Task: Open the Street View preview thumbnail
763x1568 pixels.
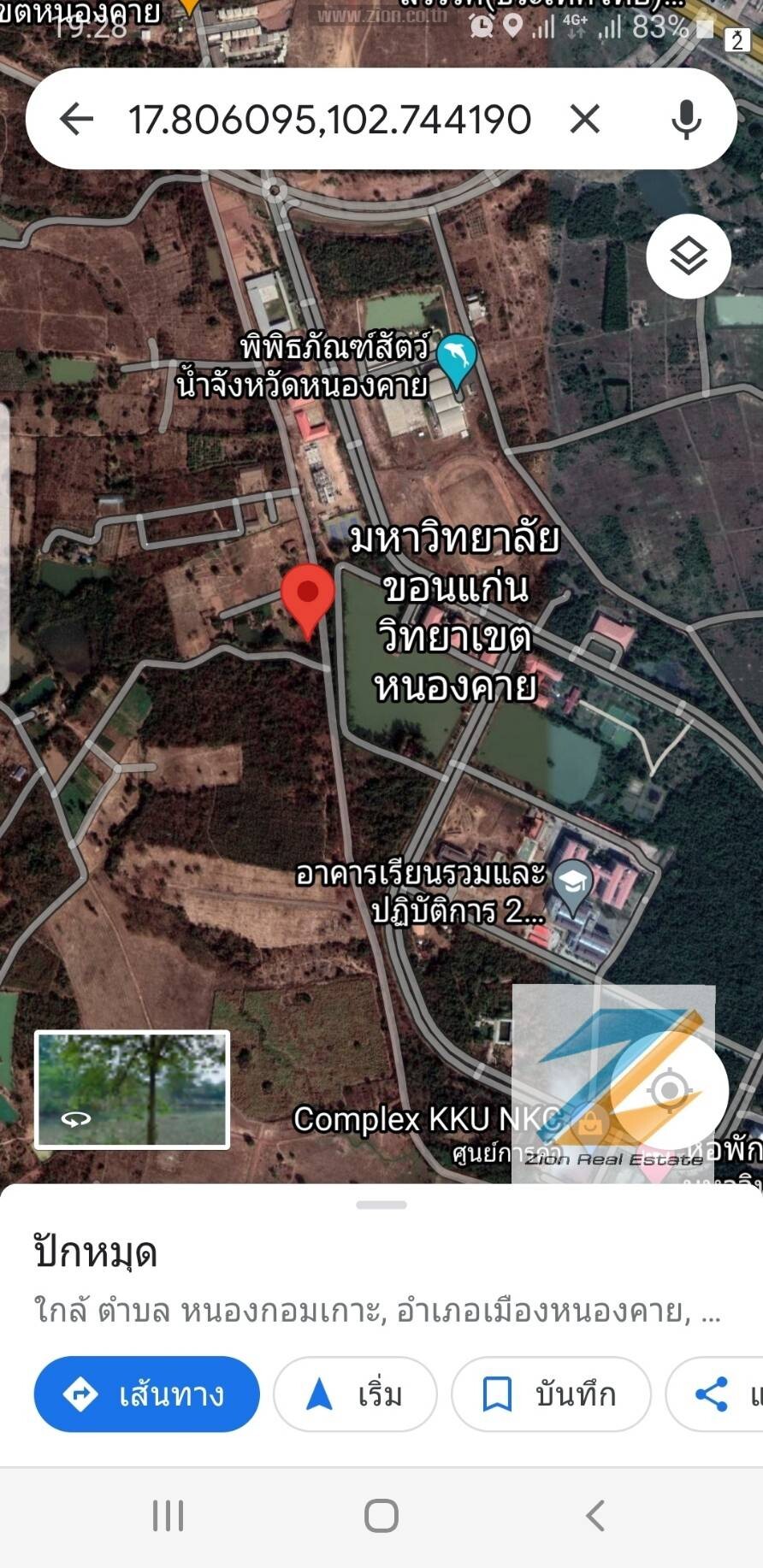Action: coord(132,1089)
